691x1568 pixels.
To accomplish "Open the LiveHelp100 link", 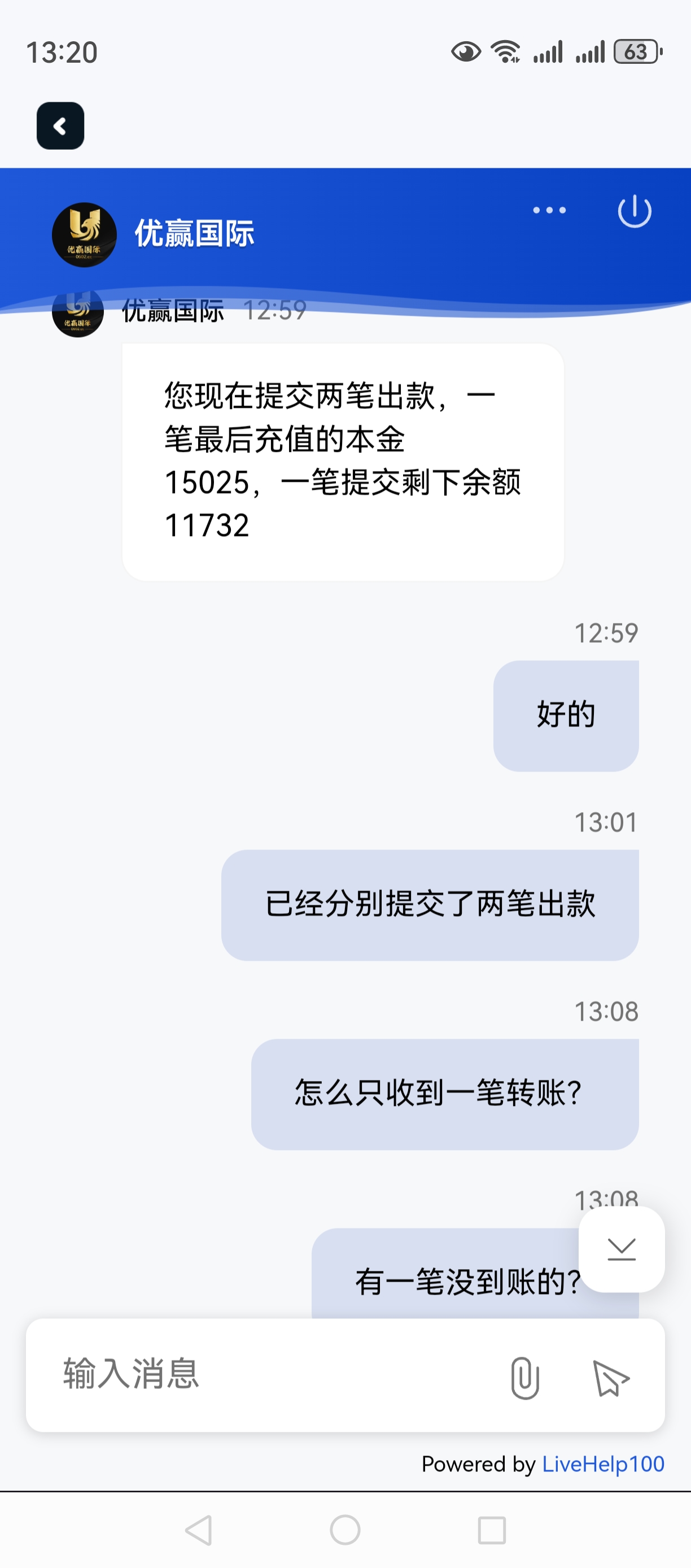I will coord(603,1464).
